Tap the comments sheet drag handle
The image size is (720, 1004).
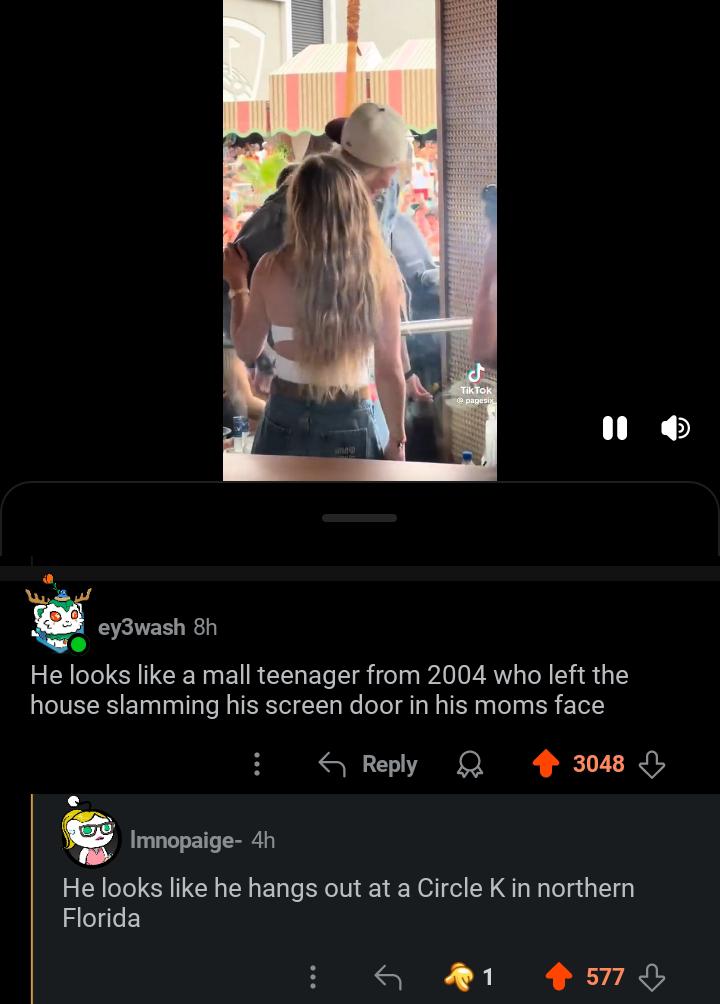click(x=360, y=518)
